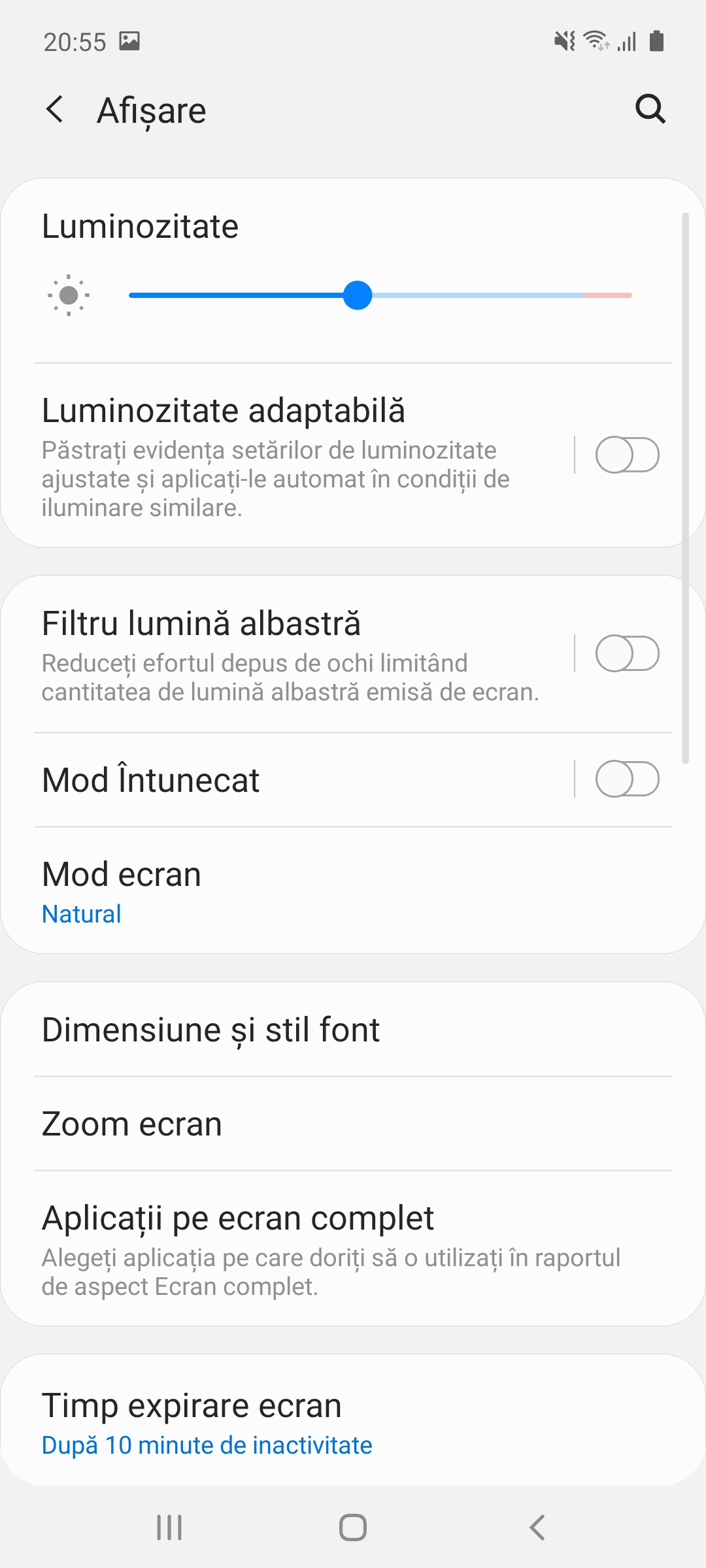Open recent apps from the navigation bar
This screenshot has height=1568, width=706.
pos(169,1527)
